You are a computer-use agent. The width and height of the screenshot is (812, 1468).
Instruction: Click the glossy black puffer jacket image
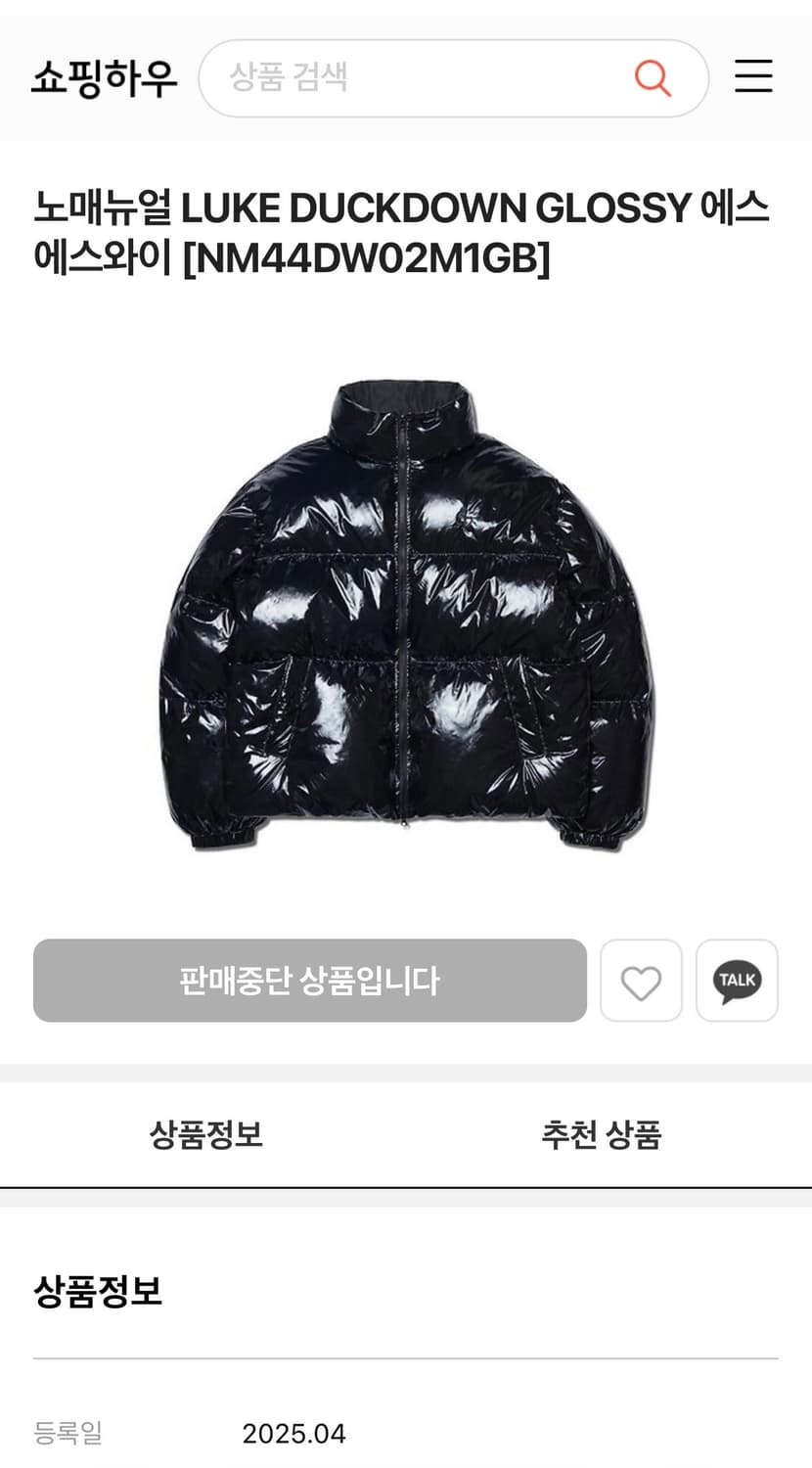point(406,626)
